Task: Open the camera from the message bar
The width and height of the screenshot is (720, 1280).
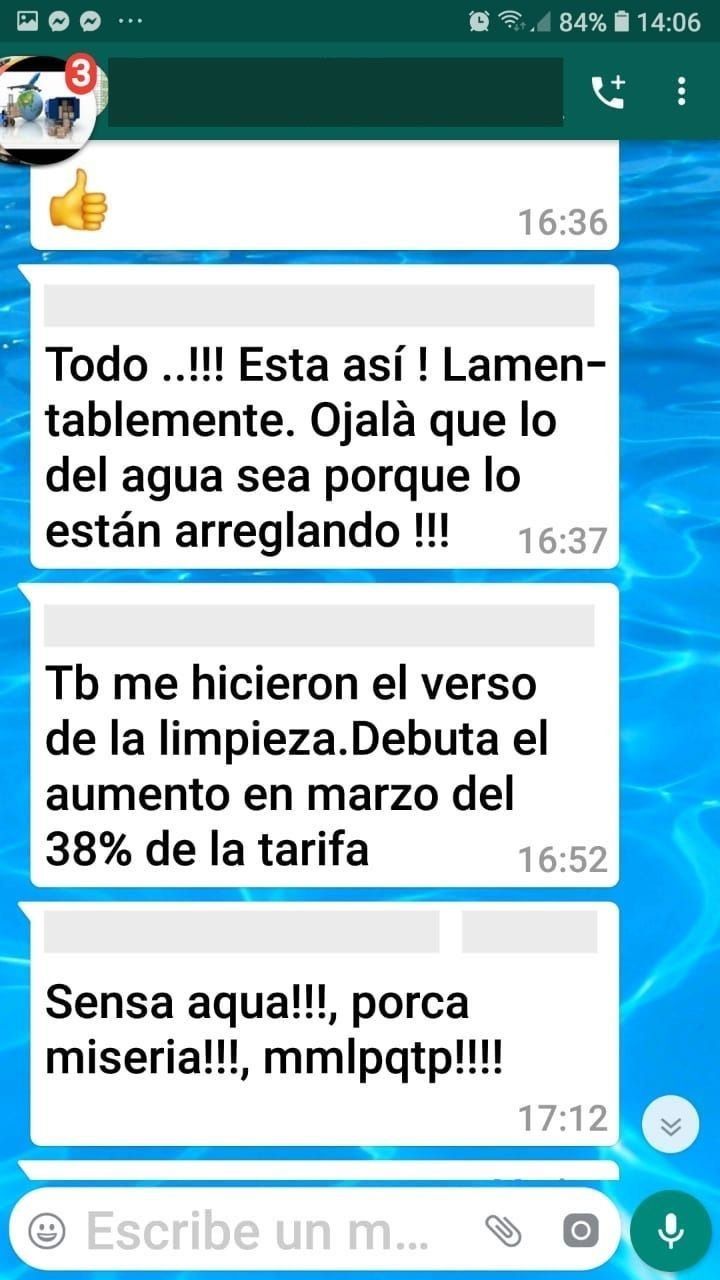Action: (x=580, y=1231)
